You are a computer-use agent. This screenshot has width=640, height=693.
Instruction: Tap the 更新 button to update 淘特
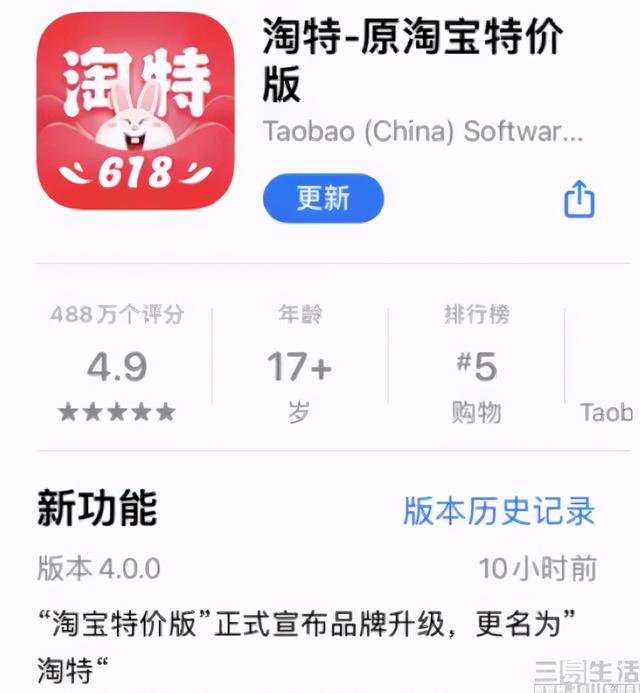(x=323, y=199)
